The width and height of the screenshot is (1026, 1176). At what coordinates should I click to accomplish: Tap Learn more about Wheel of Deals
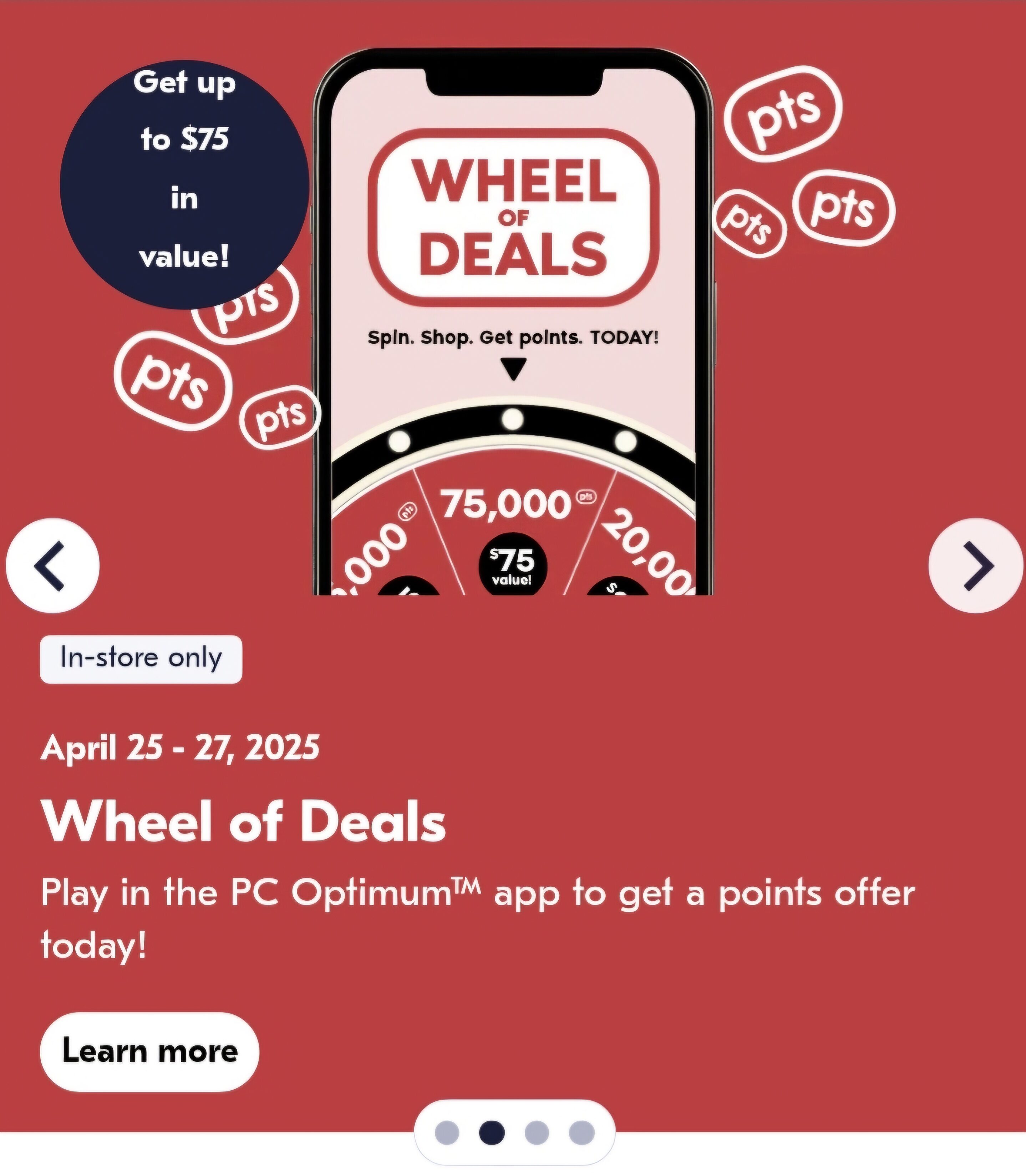click(149, 1052)
